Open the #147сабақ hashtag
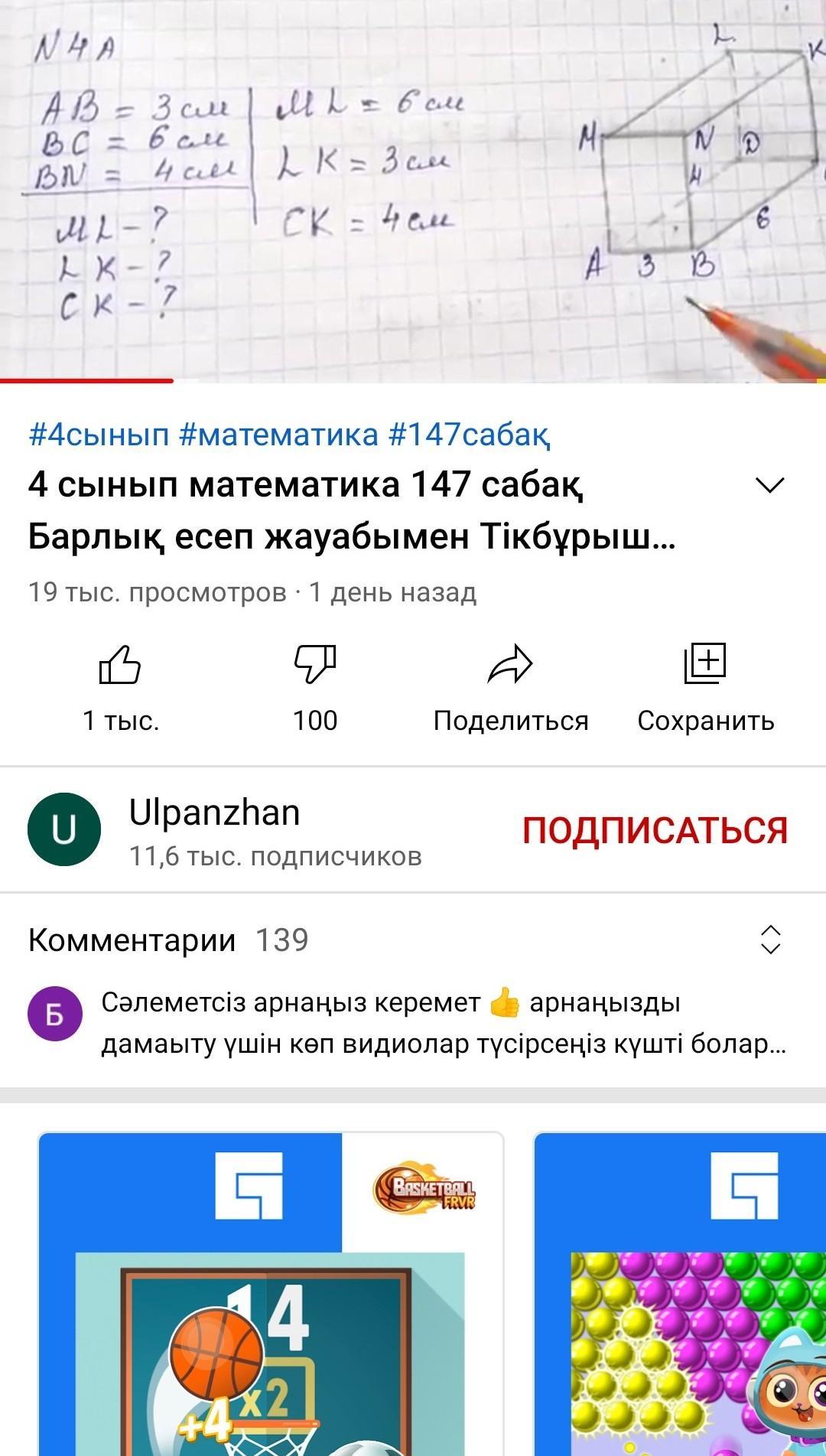Screen dimensions: 826x1456 469,435
